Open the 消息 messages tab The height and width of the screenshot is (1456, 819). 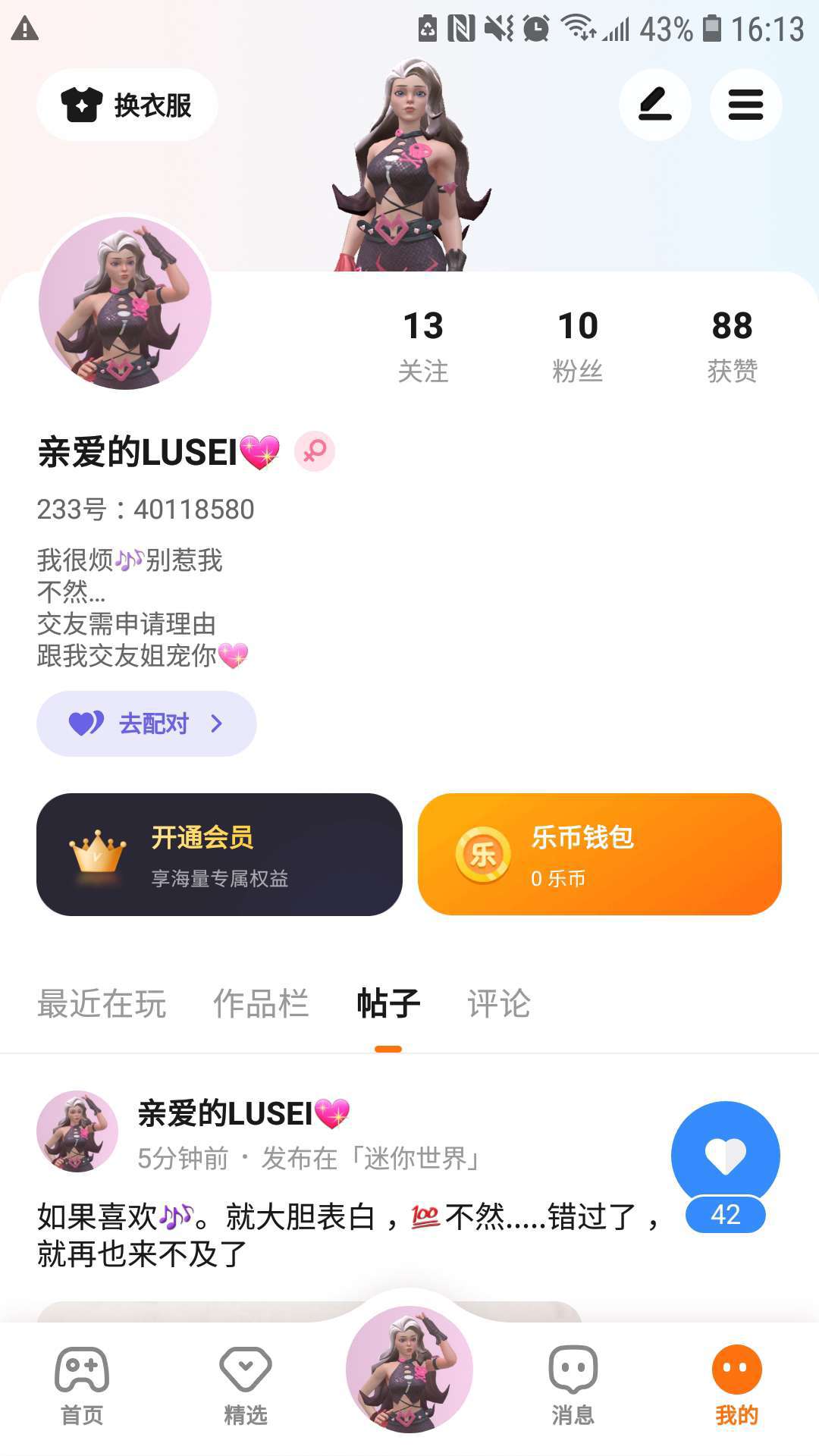tap(573, 1385)
